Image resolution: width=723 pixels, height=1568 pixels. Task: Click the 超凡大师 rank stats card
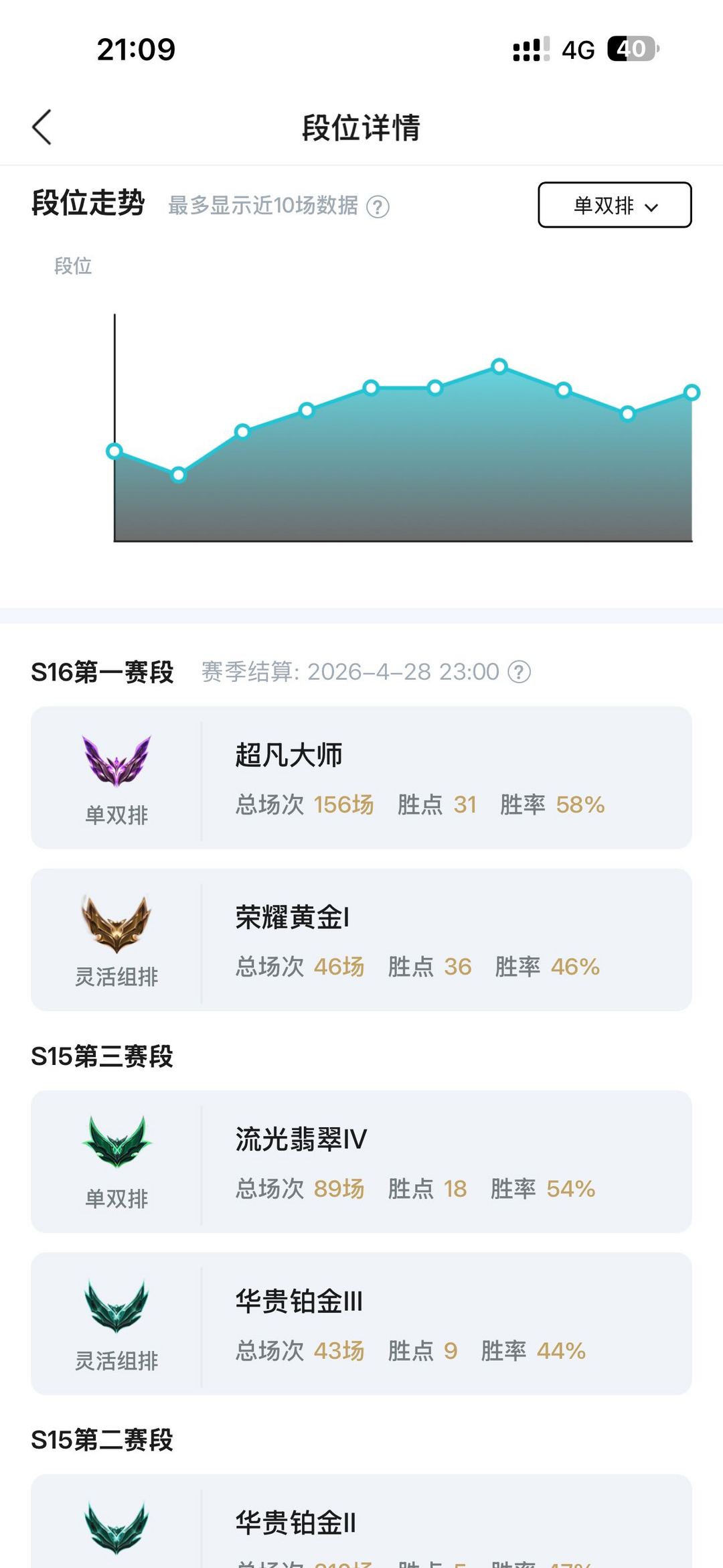(x=361, y=780)
